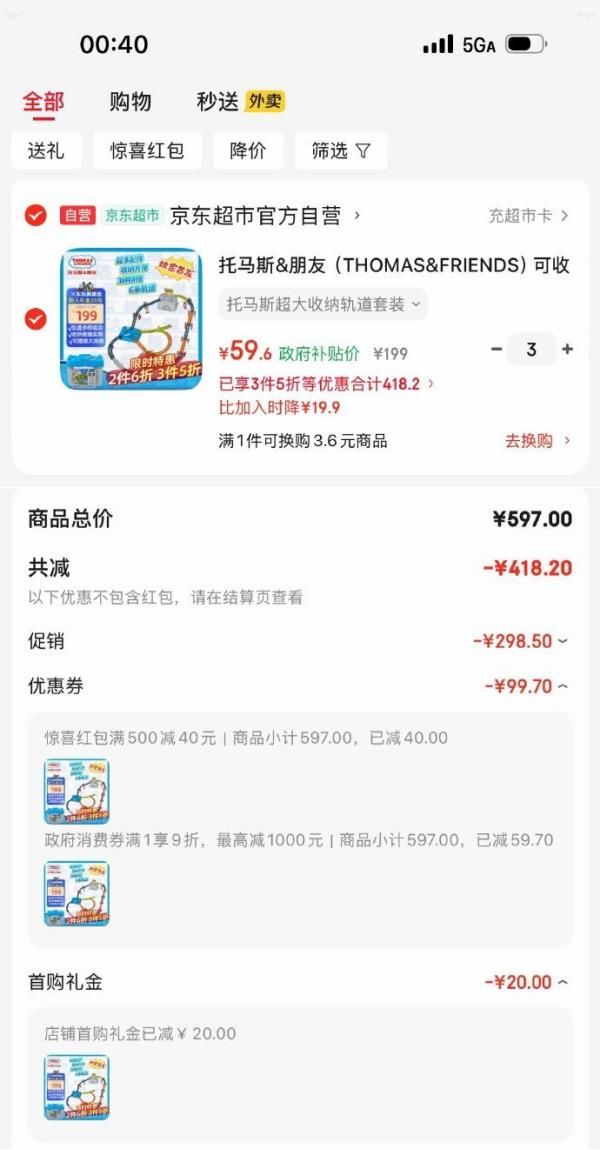
Task: Uncheck the 京东超市官方自营 store checkbox
Action: point(36,215)
